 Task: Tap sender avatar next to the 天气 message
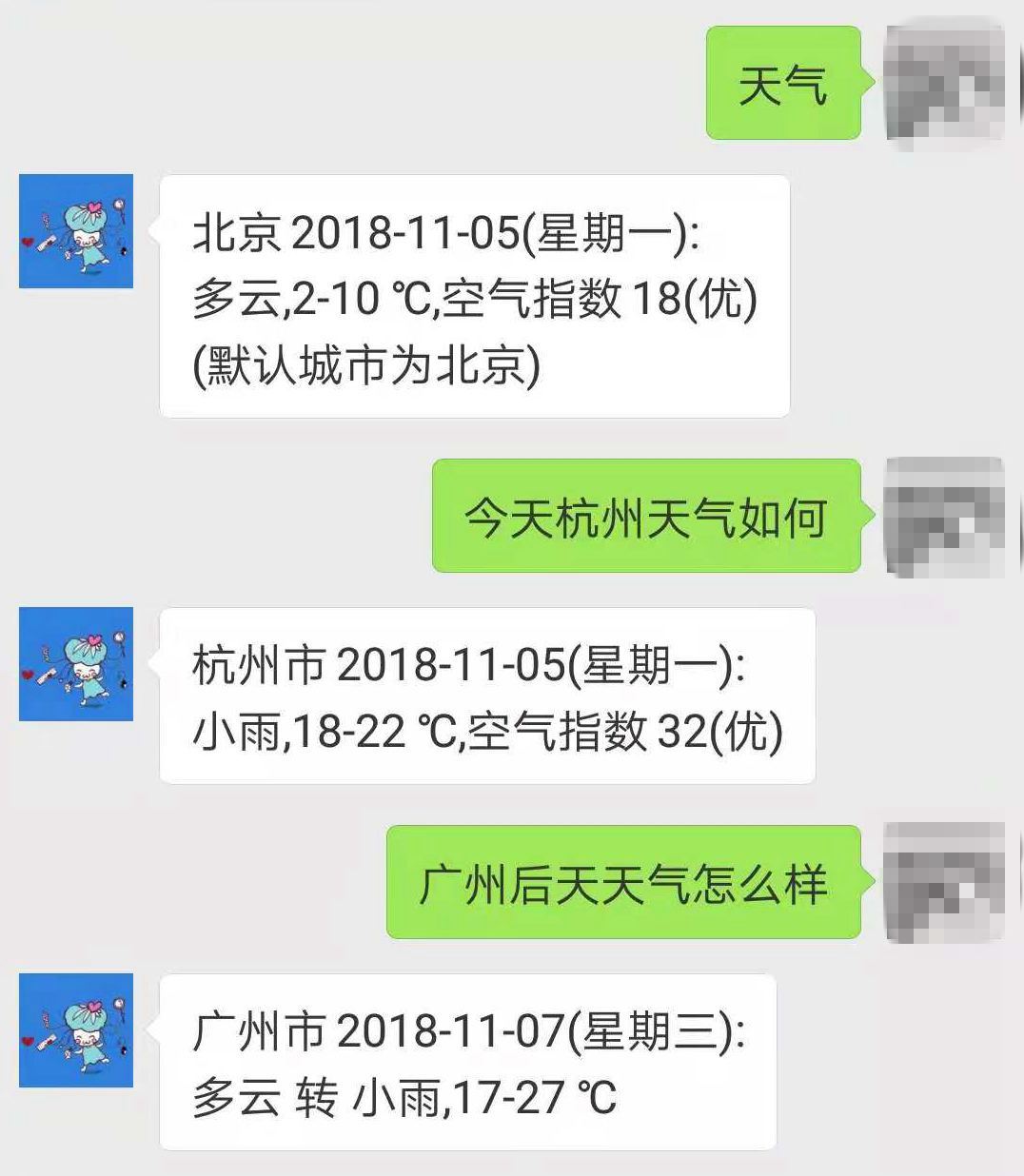[944, 84]
